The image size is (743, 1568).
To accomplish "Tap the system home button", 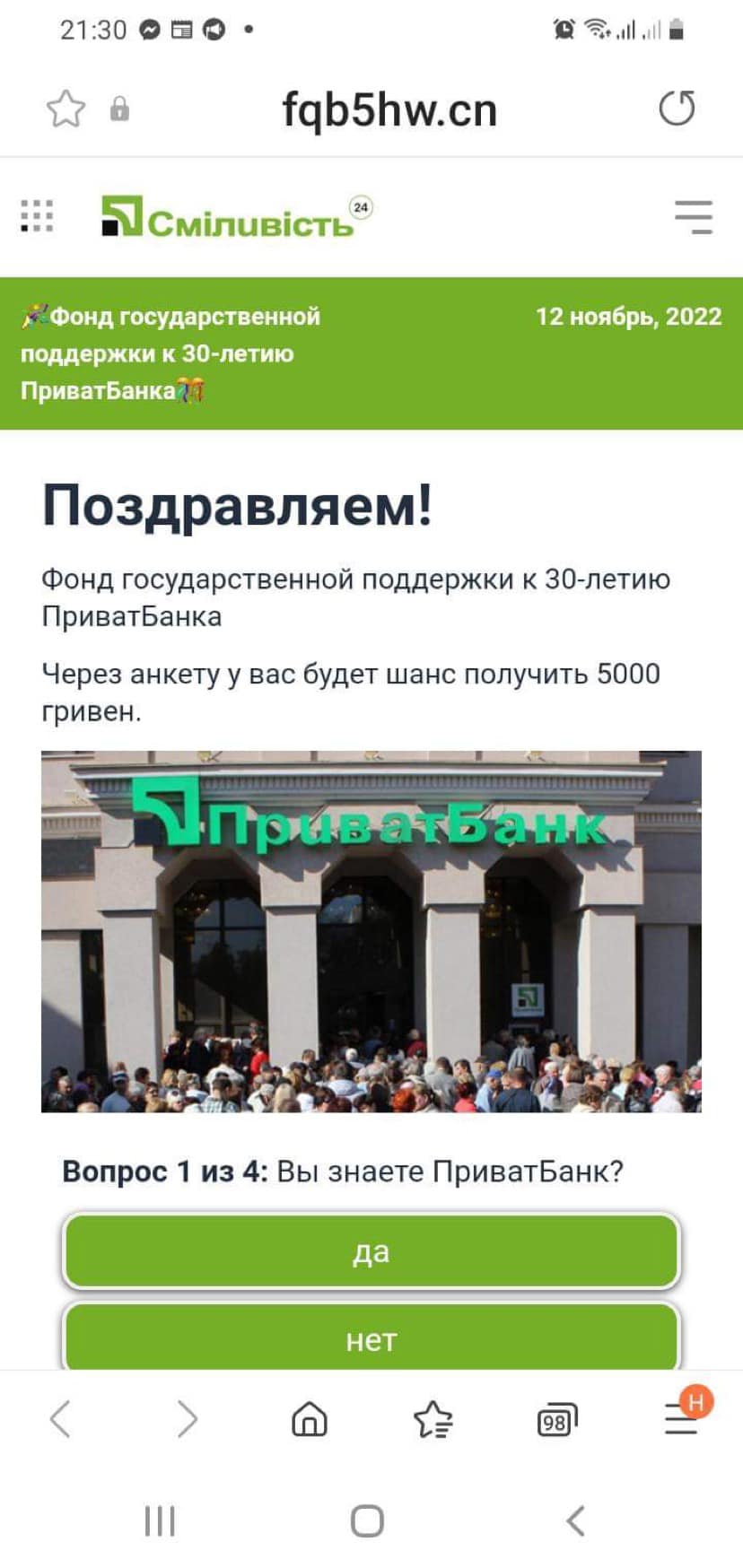I will (x=367, y=1521).
